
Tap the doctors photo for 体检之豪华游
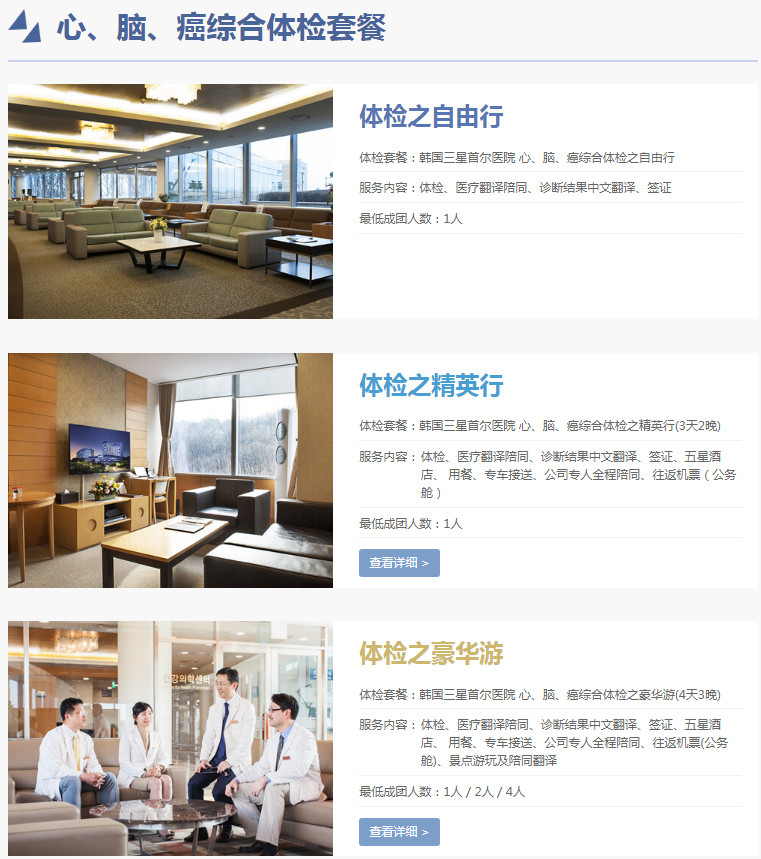tap(170, 738)
